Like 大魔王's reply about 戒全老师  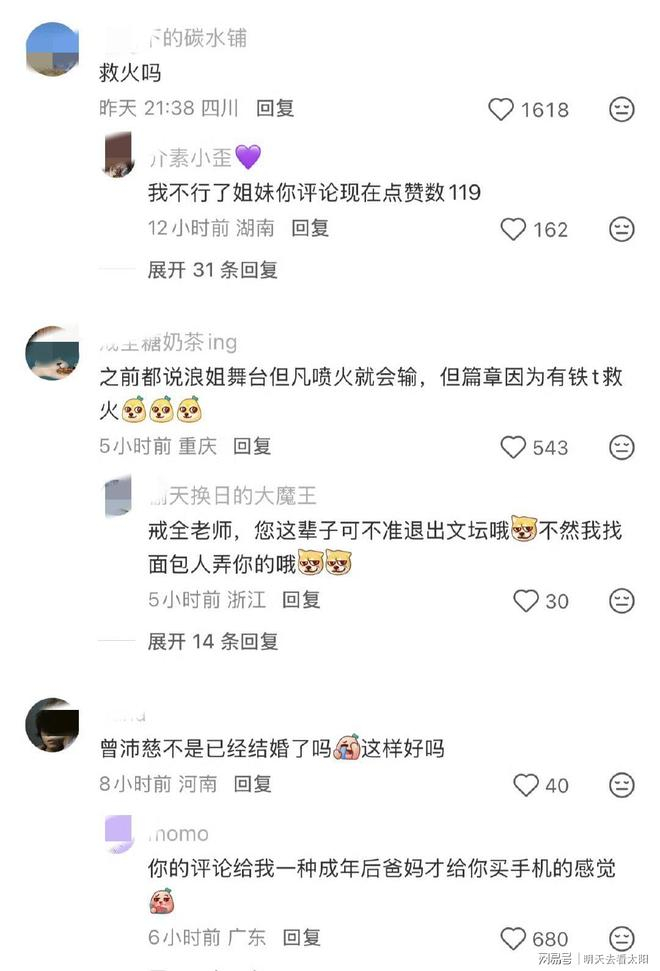[x=526, y=600]
